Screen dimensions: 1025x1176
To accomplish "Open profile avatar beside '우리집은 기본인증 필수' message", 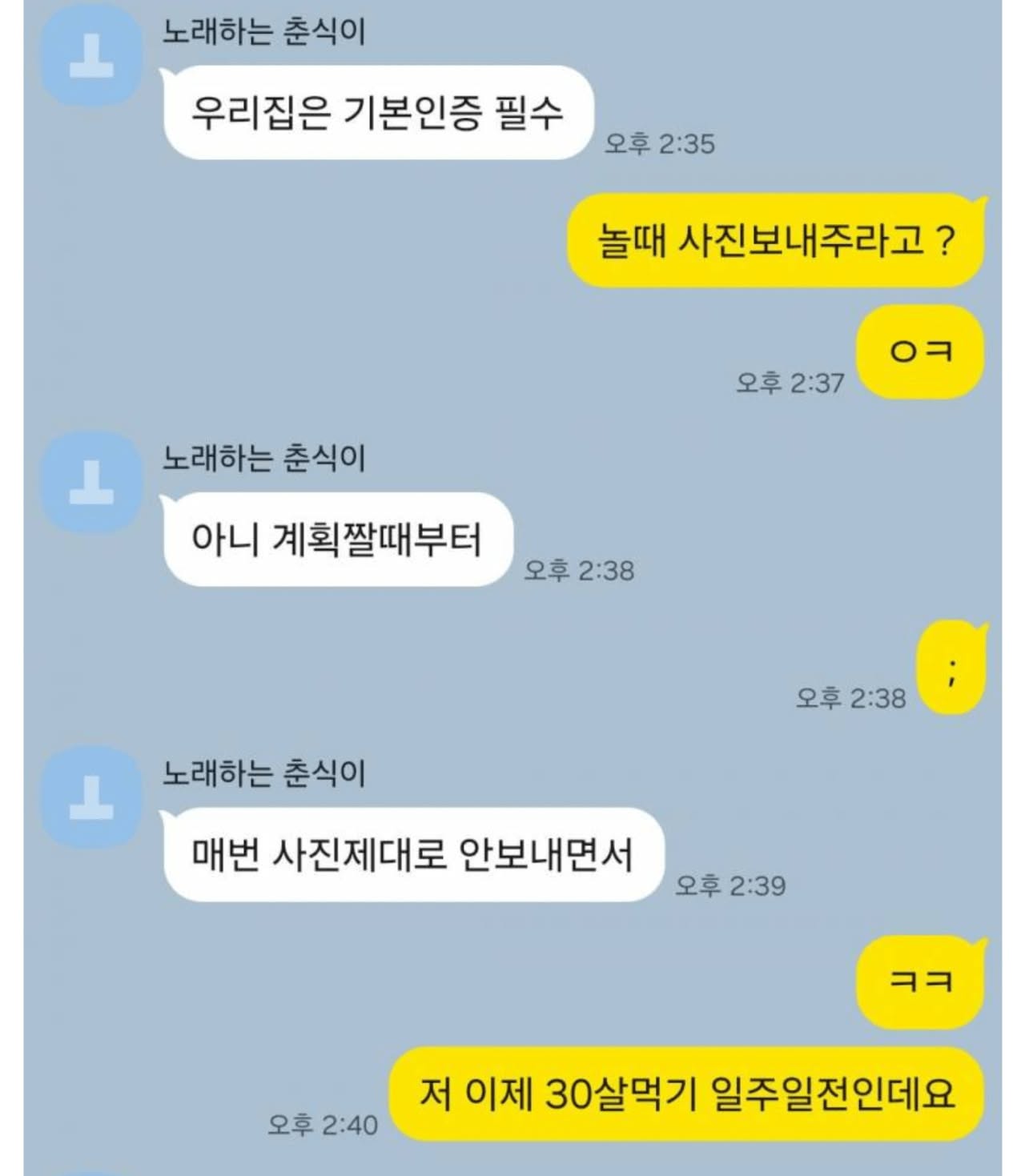I will [92, 57].
